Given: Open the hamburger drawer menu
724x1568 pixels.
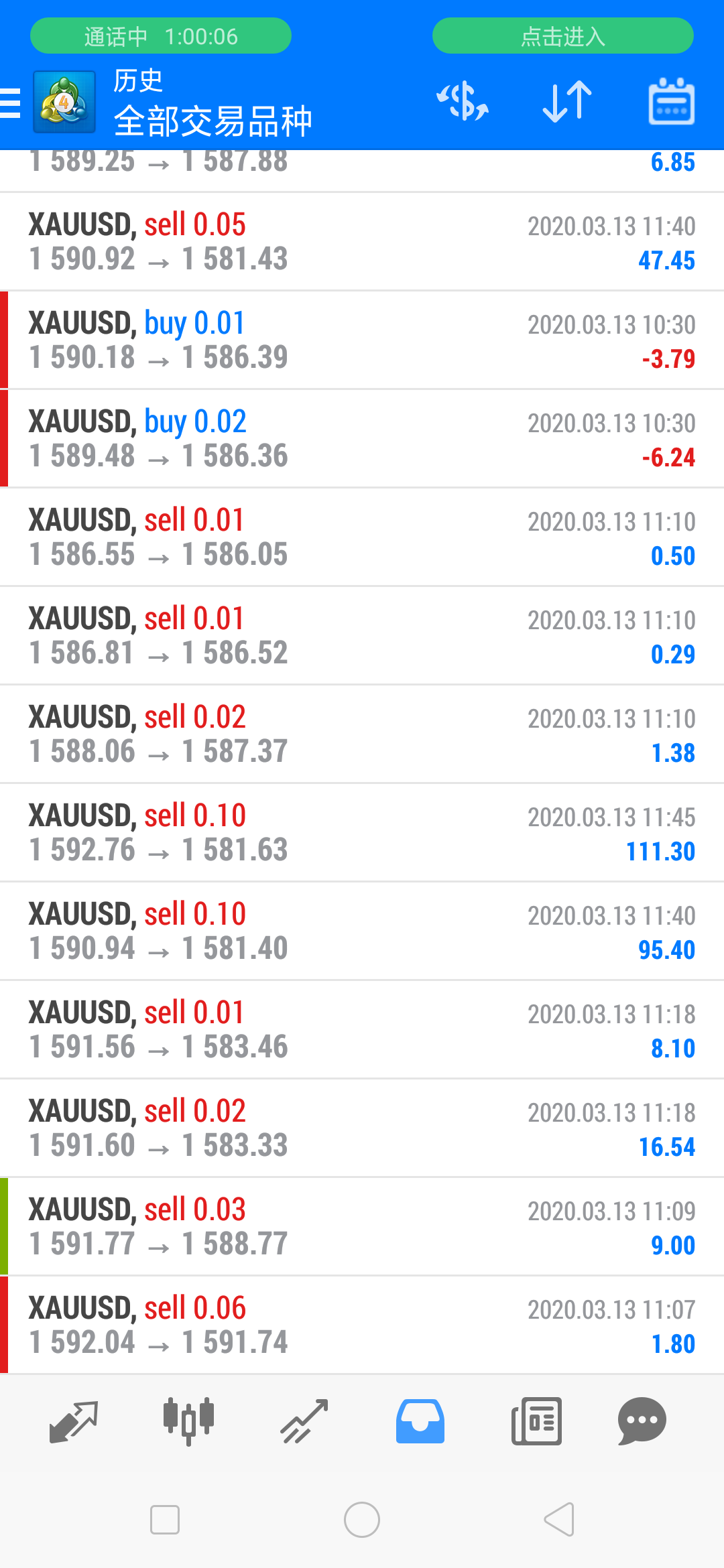Looking at the screenshot, I should pos(11,103).
